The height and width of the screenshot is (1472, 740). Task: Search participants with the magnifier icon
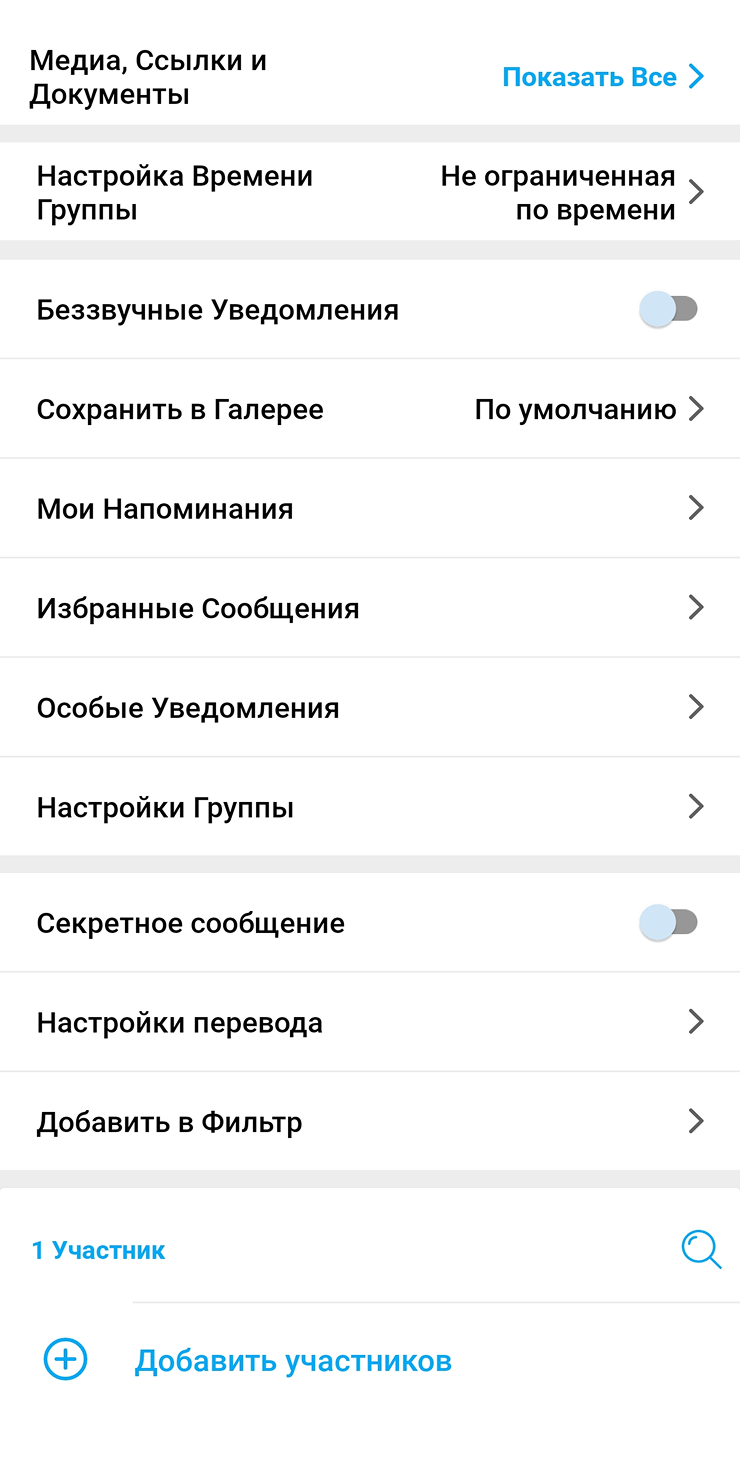(x=701, y=1250)
